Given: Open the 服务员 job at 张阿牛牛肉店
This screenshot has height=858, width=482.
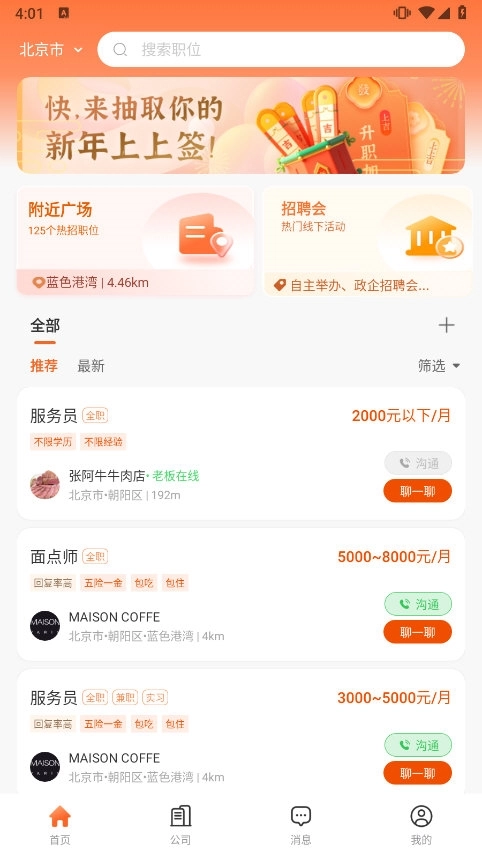Looking at the screenshot, I should click(x=241, y=454).
